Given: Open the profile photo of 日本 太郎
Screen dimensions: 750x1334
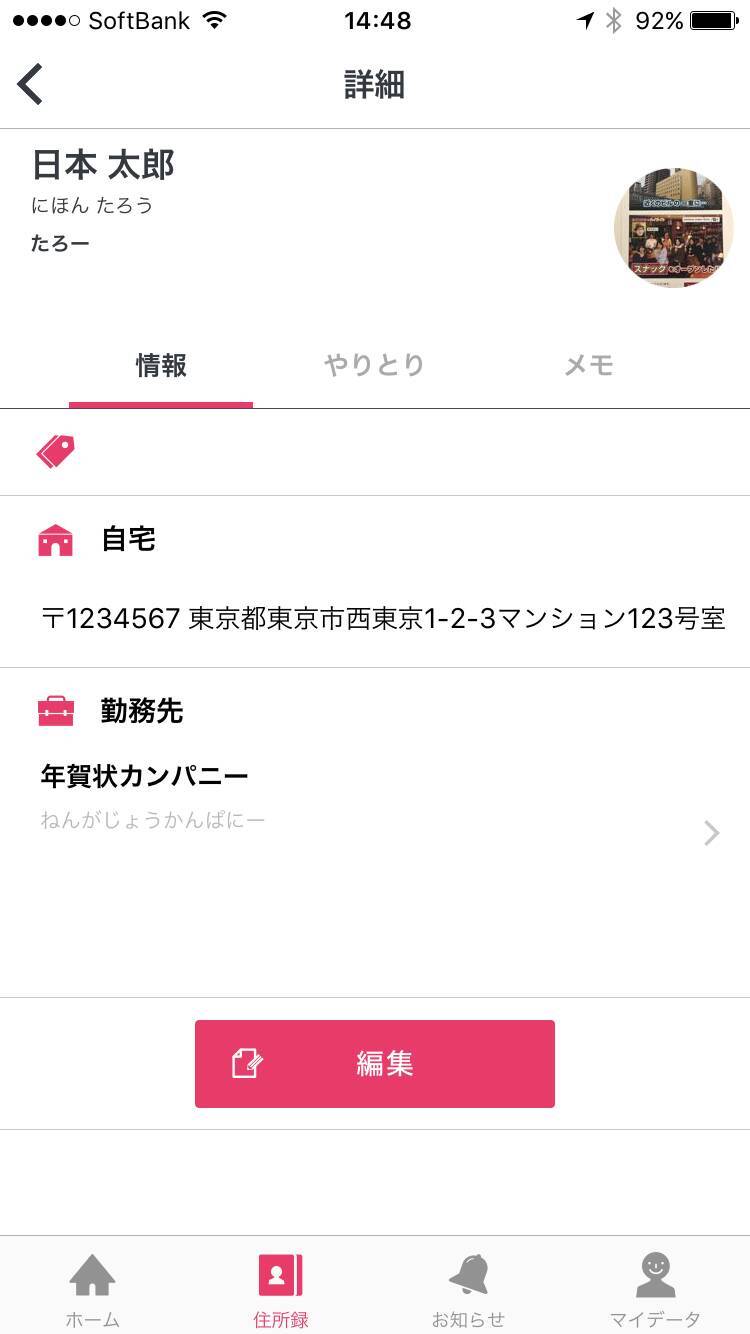Looking at the screenshot, I should (x=673, y=228).
